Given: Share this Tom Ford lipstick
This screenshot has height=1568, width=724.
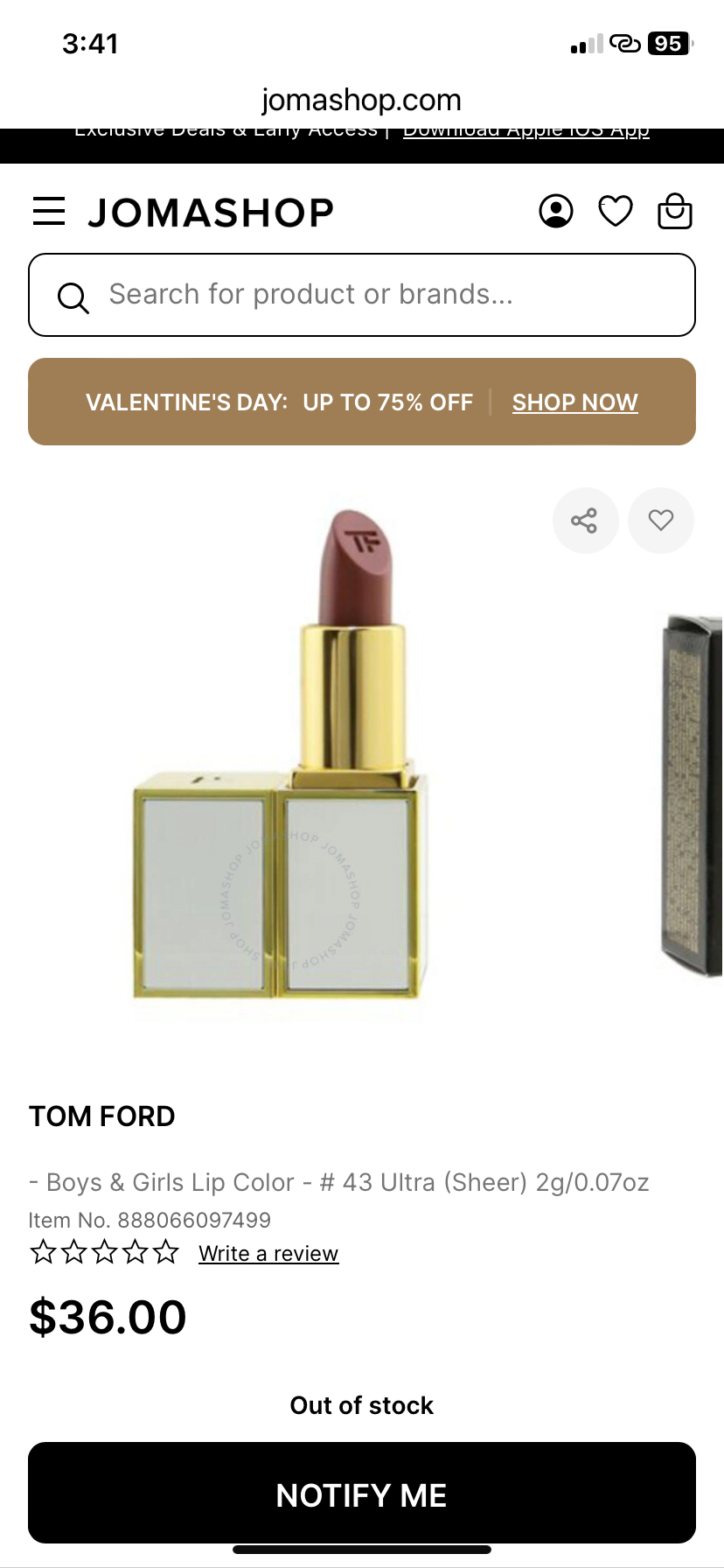Looking at the screenshot, I should coord(585,521).
